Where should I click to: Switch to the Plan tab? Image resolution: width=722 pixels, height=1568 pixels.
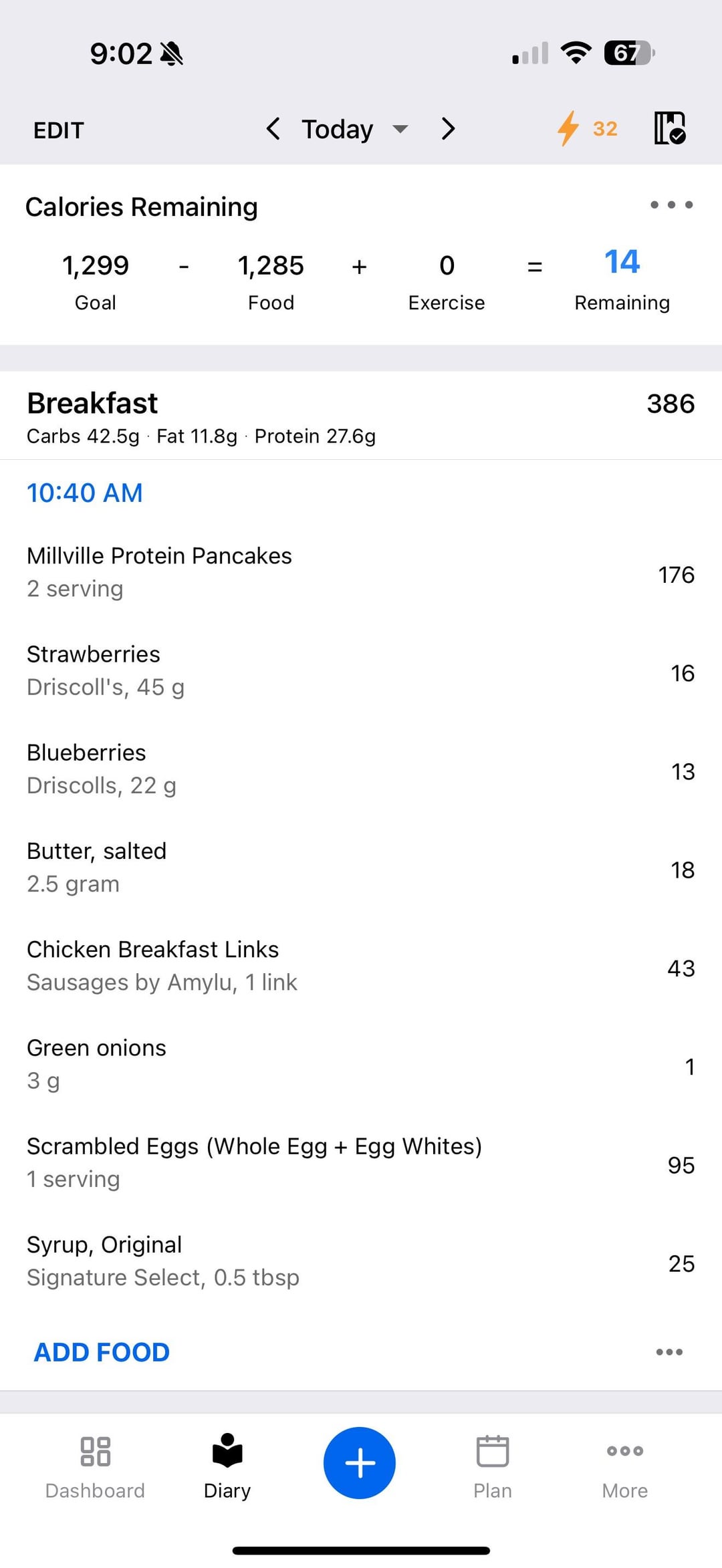(x=493, y=1466)
